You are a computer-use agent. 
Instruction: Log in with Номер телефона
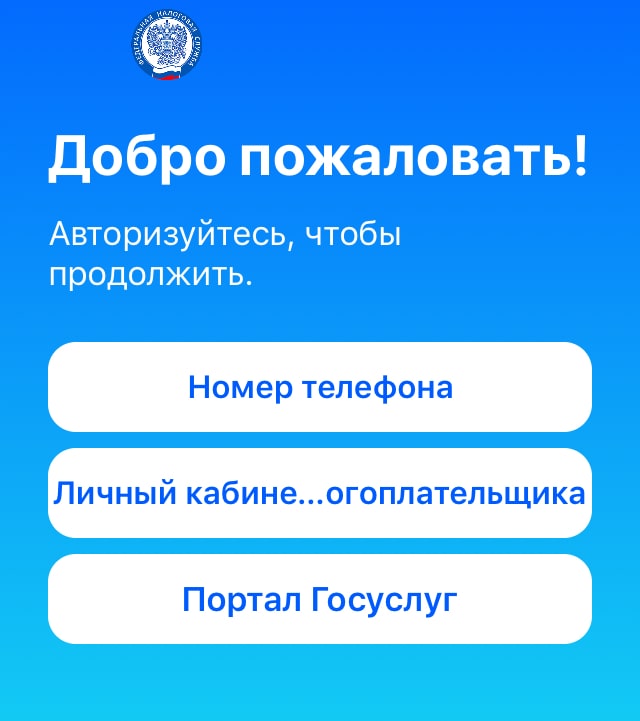pyautogui.click(x=320, y=387)
